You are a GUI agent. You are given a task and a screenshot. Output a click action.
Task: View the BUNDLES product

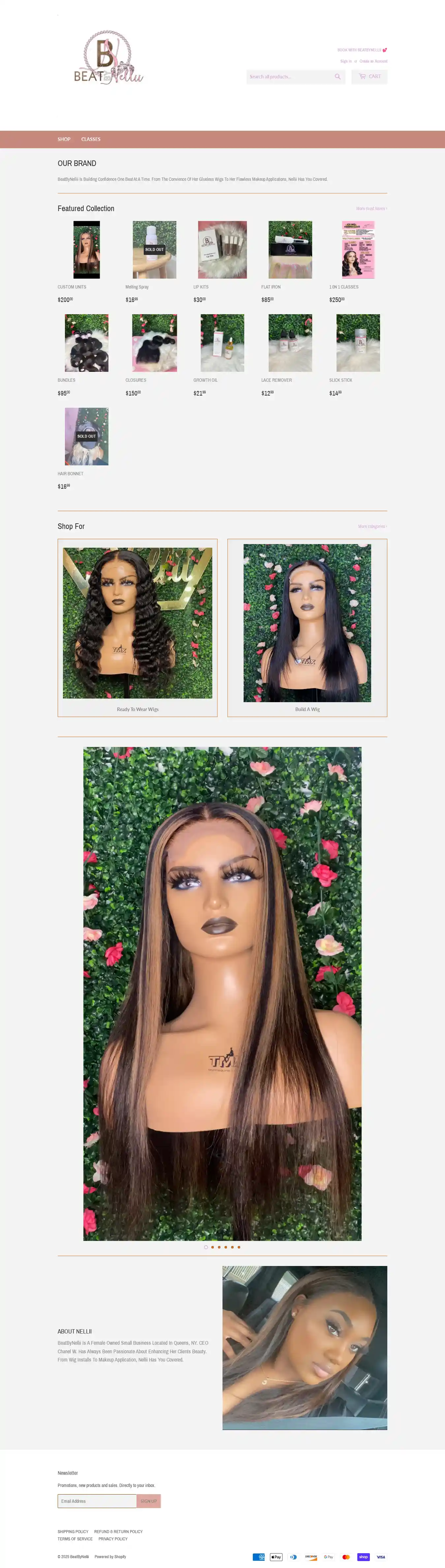point(87,343)
